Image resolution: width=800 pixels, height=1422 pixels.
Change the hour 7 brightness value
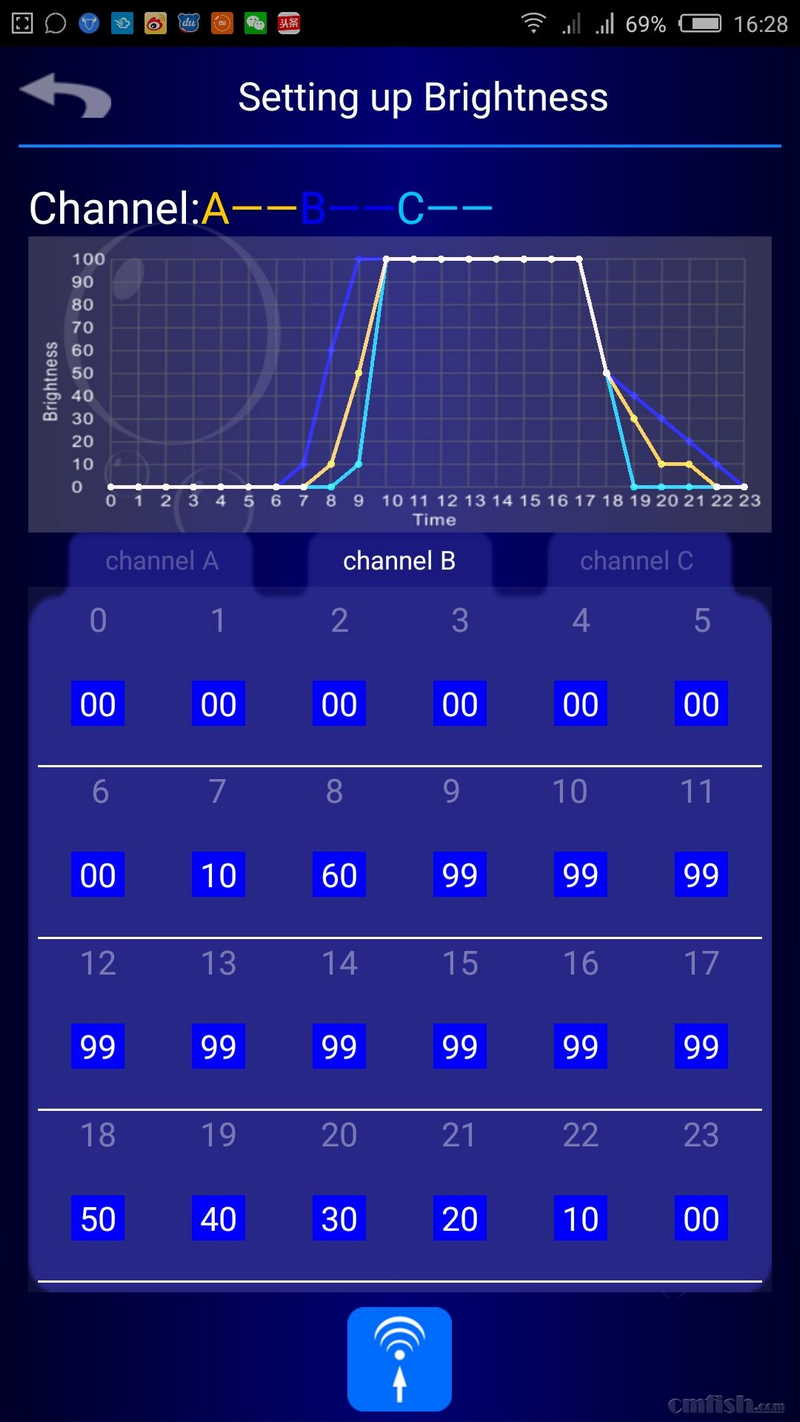click(218, 875)
